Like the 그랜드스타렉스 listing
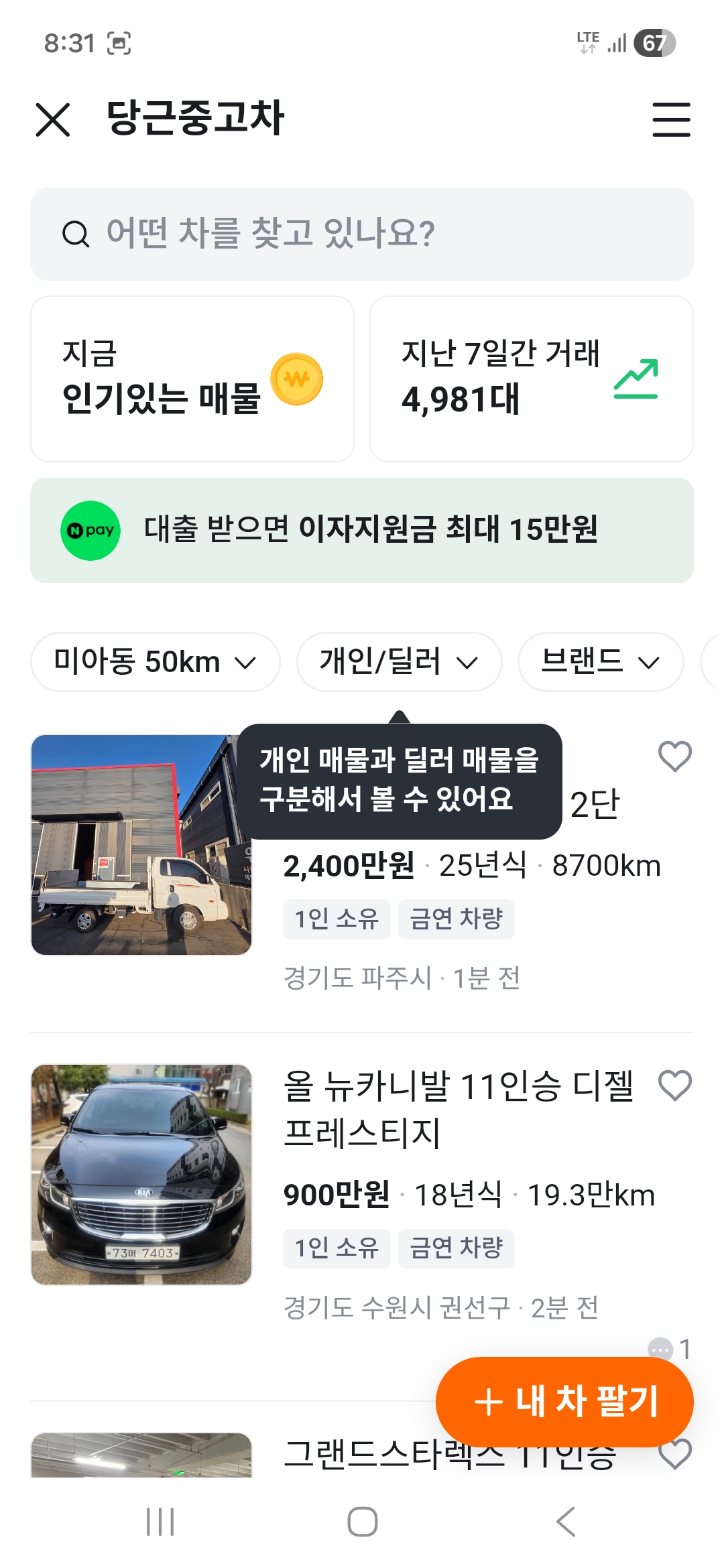This screenshot has height=1568, width=724. (x=674, y=1455)
